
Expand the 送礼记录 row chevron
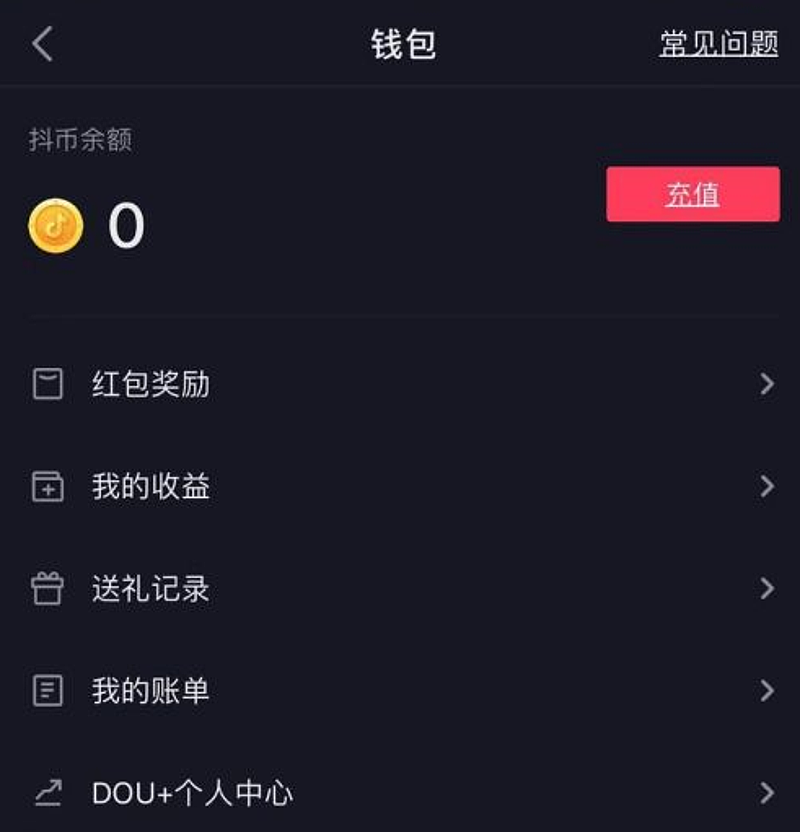[765, 588]
